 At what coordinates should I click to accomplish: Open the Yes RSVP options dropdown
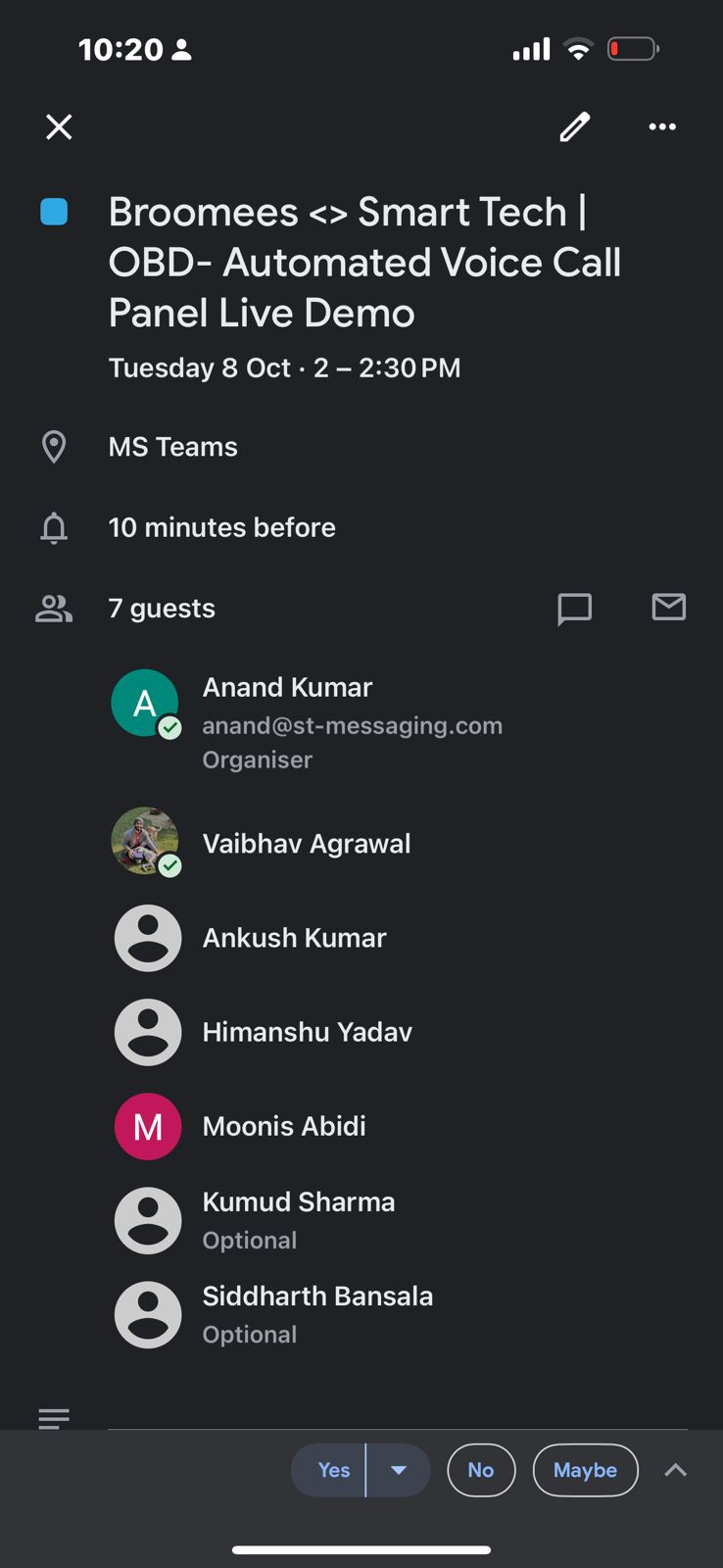pyautogui.click(x=399, y=1470)
